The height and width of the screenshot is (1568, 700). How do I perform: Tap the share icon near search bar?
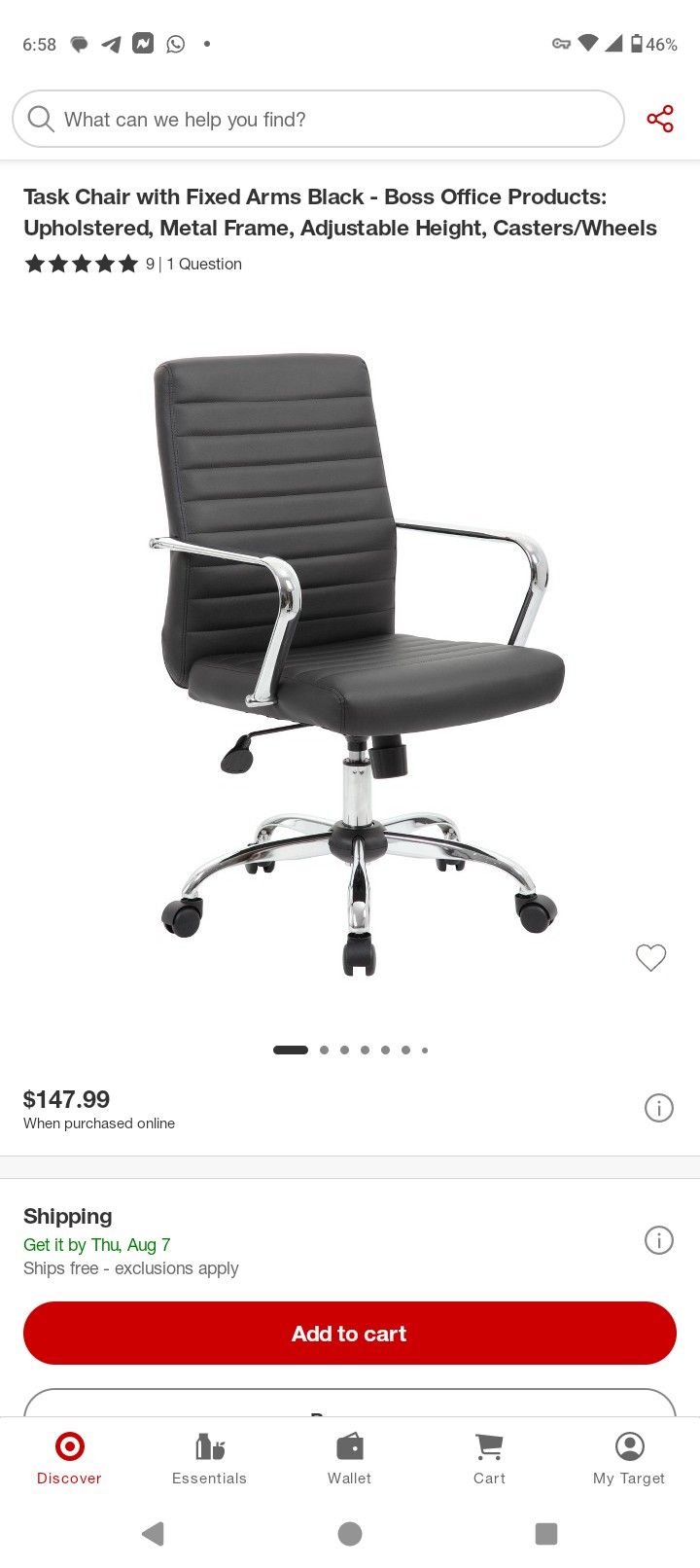pos(660,119)
